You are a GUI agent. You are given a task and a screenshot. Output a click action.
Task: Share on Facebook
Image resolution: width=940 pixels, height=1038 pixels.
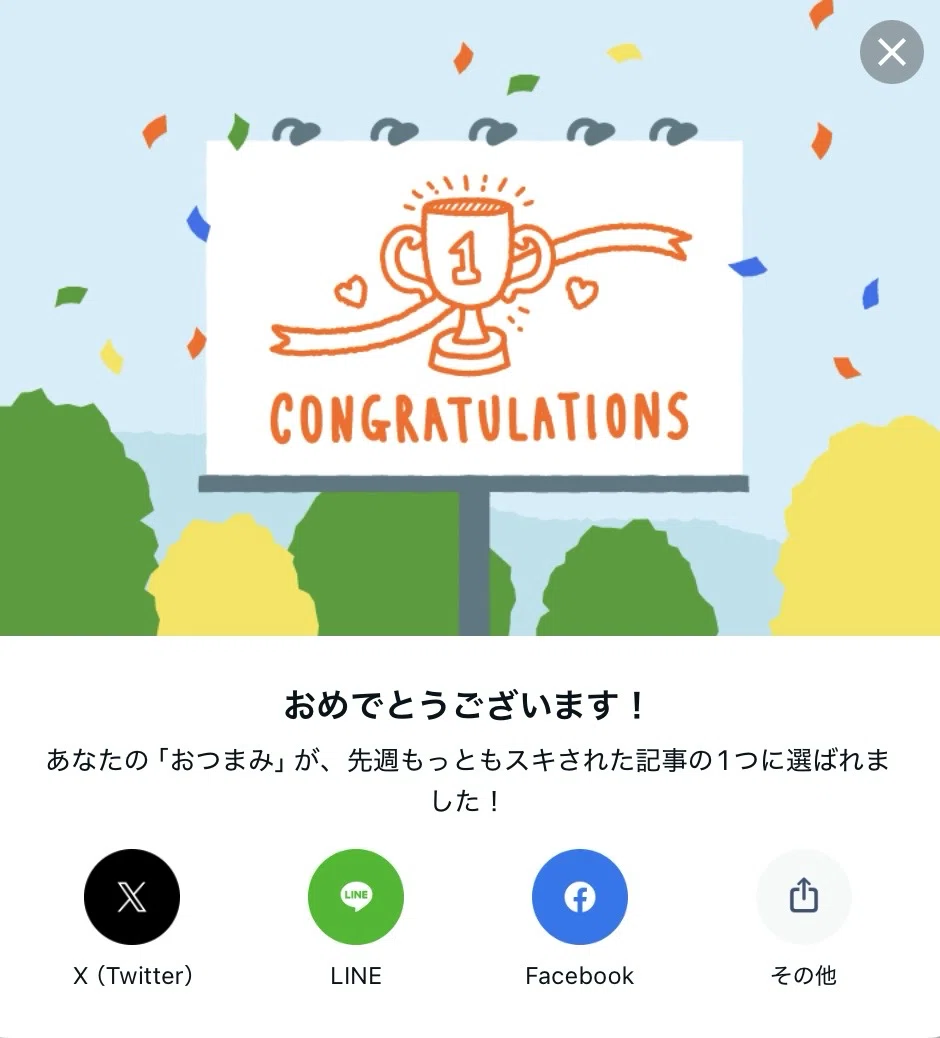point(579,896)
